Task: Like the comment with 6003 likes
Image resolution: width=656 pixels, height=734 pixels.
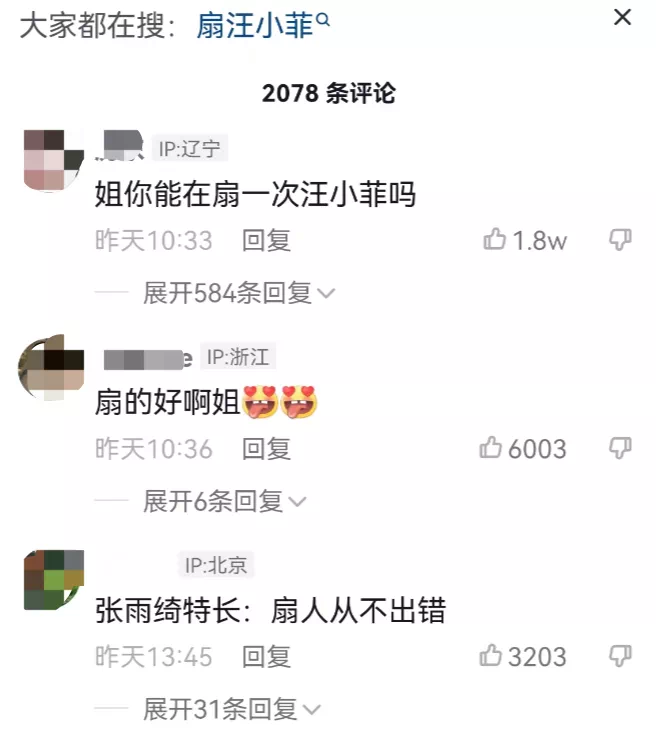Action: click(491, 449)
